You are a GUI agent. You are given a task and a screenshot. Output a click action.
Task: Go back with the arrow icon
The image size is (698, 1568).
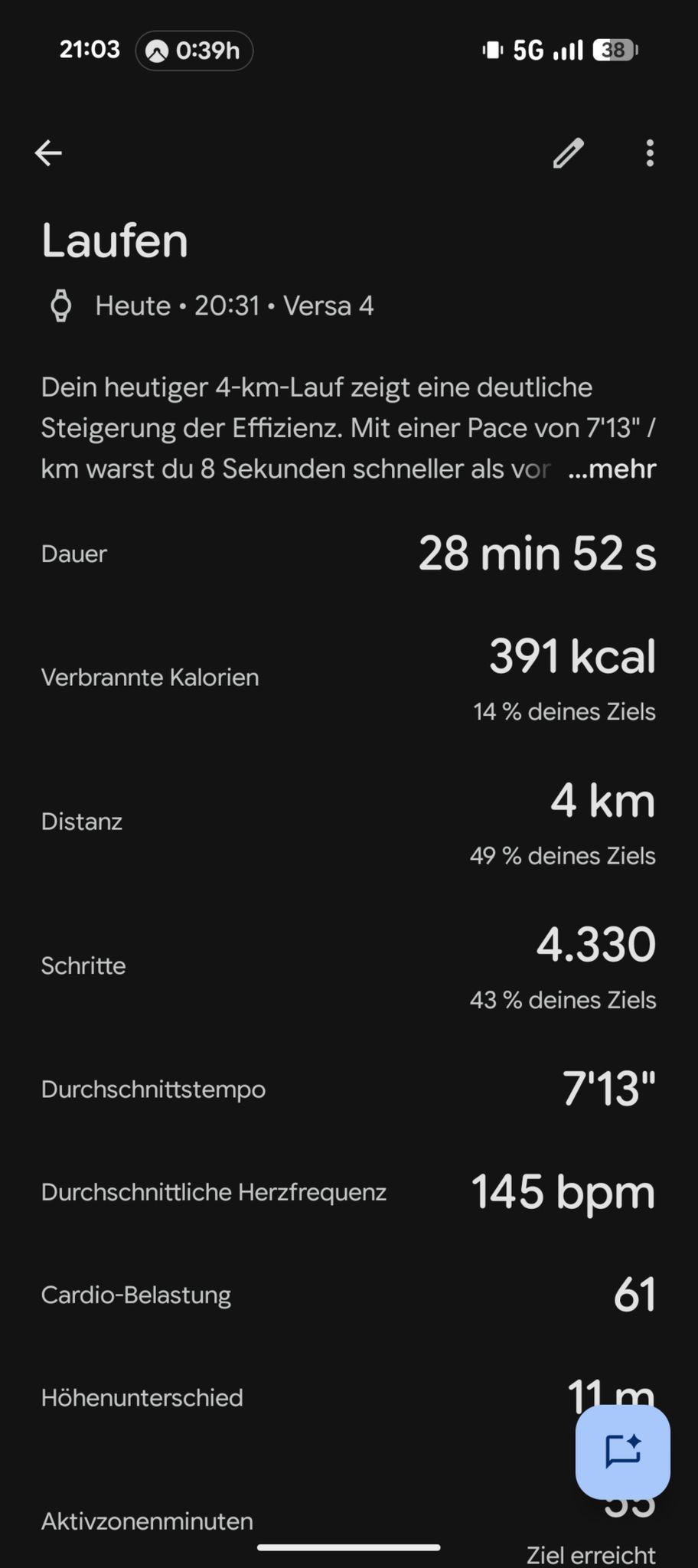(x=48, y=153)
